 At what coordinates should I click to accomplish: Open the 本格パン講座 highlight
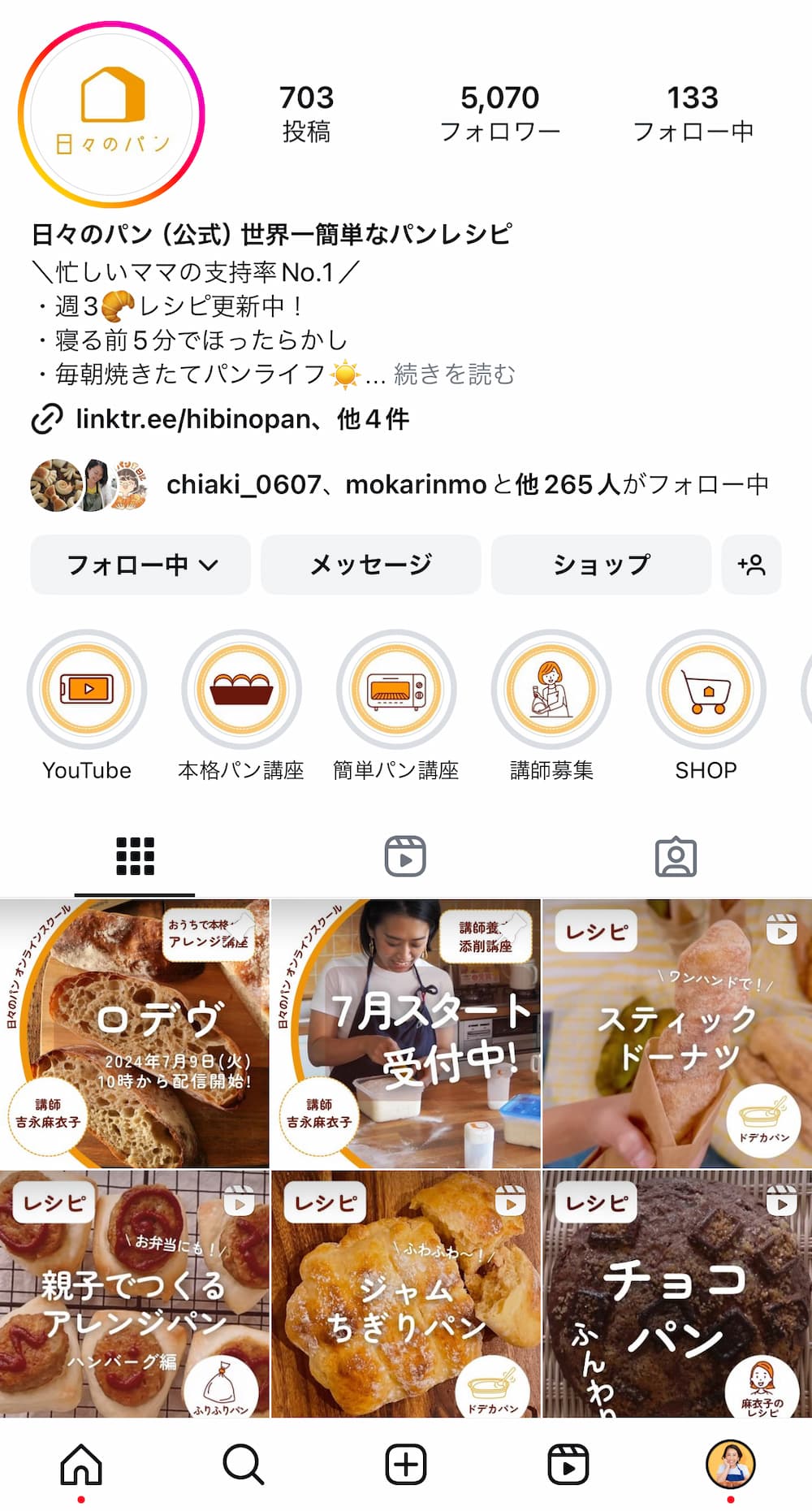click(241, 690)
